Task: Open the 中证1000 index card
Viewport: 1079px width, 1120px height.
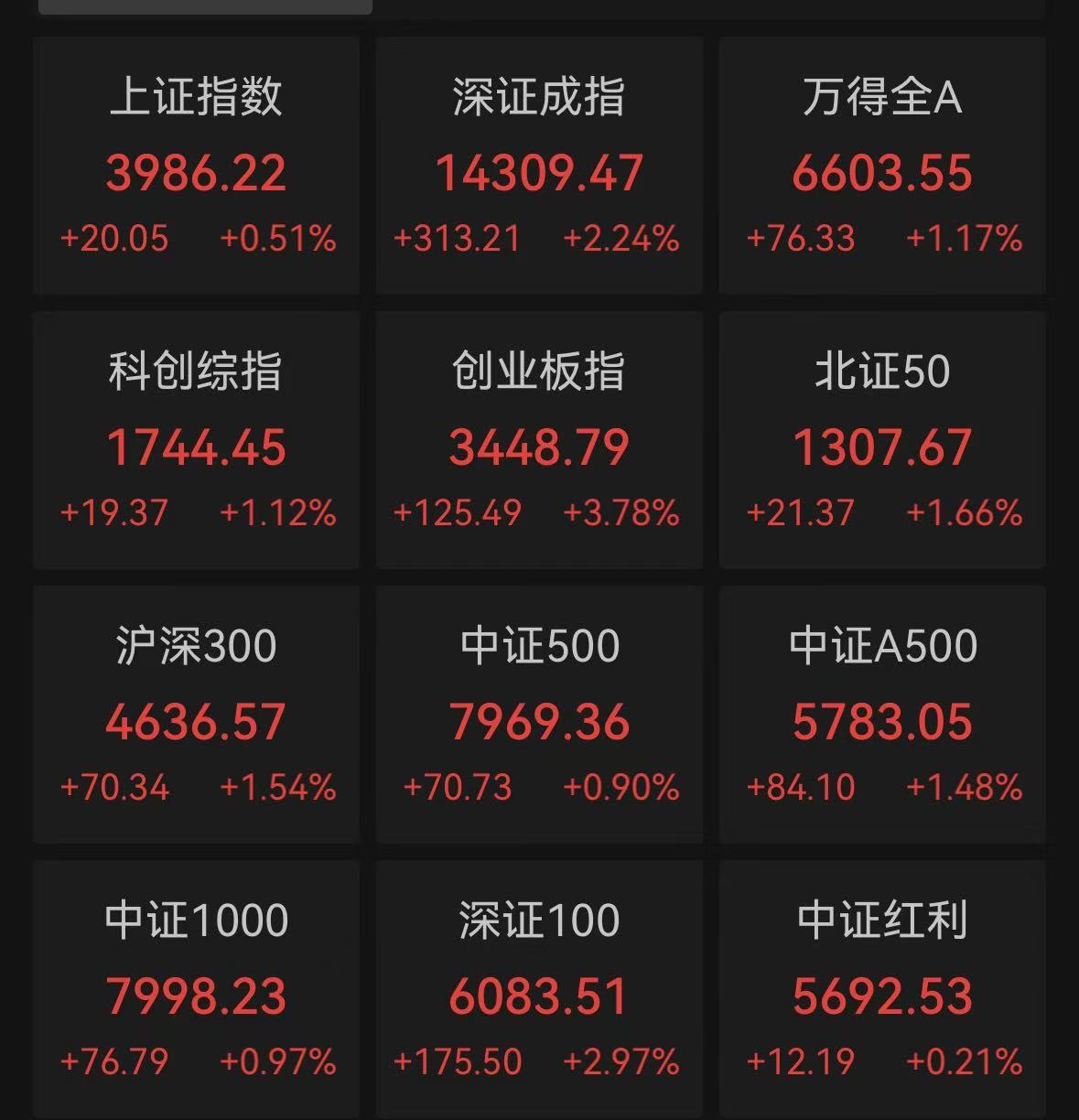Action: 197,988
